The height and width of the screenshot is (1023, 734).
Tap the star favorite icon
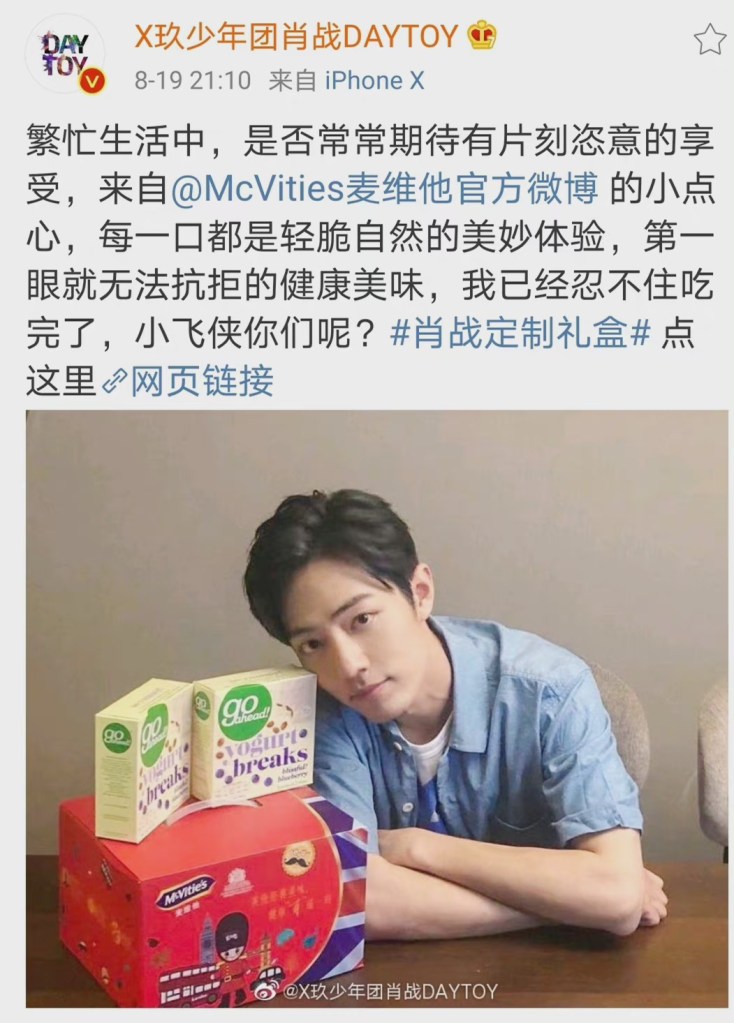pos(710,39)
